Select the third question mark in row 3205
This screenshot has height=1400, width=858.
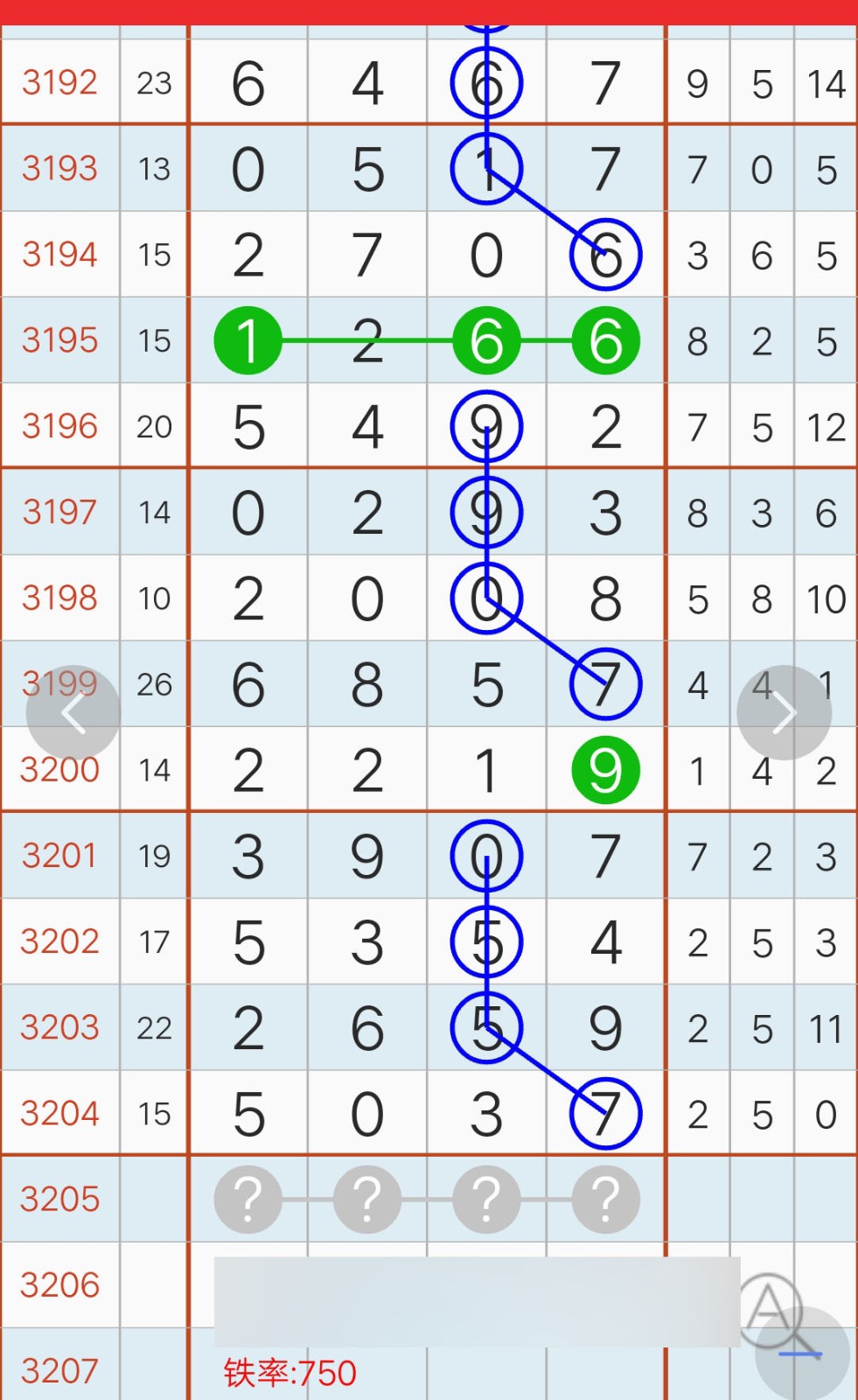486,1199
